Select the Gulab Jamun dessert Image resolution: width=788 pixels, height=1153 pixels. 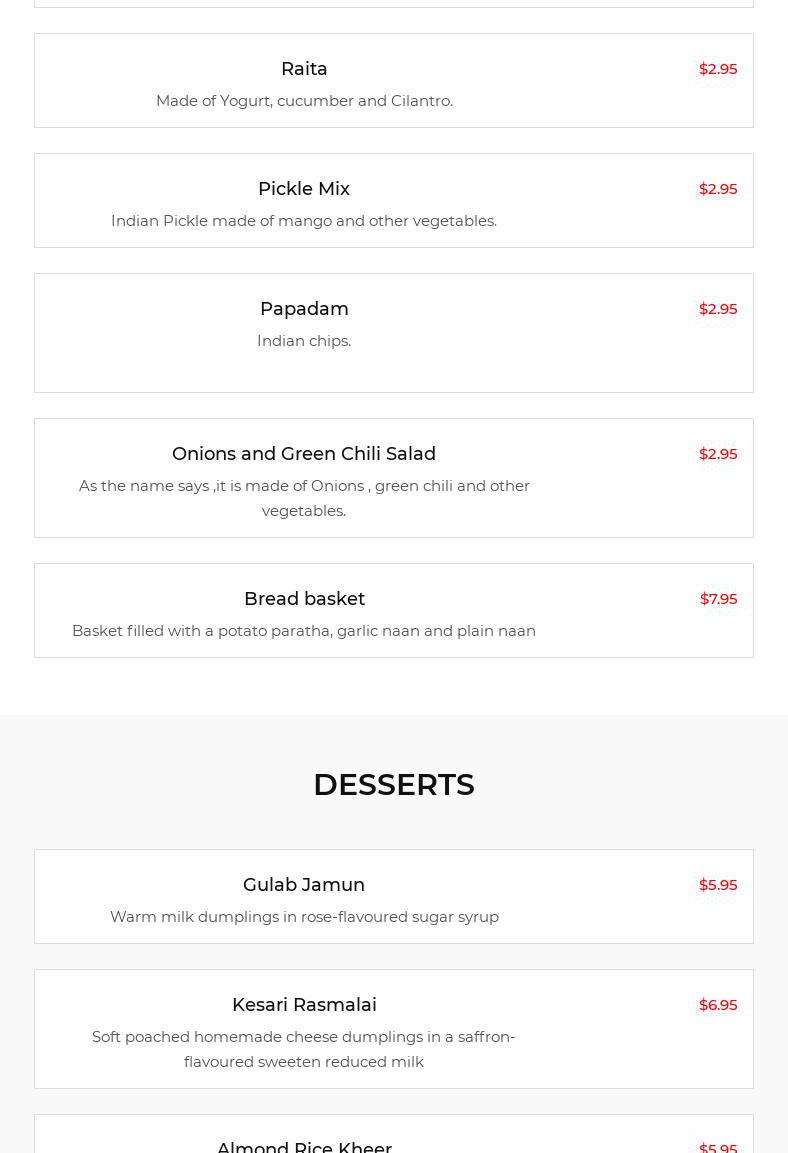tap(304, 885)
